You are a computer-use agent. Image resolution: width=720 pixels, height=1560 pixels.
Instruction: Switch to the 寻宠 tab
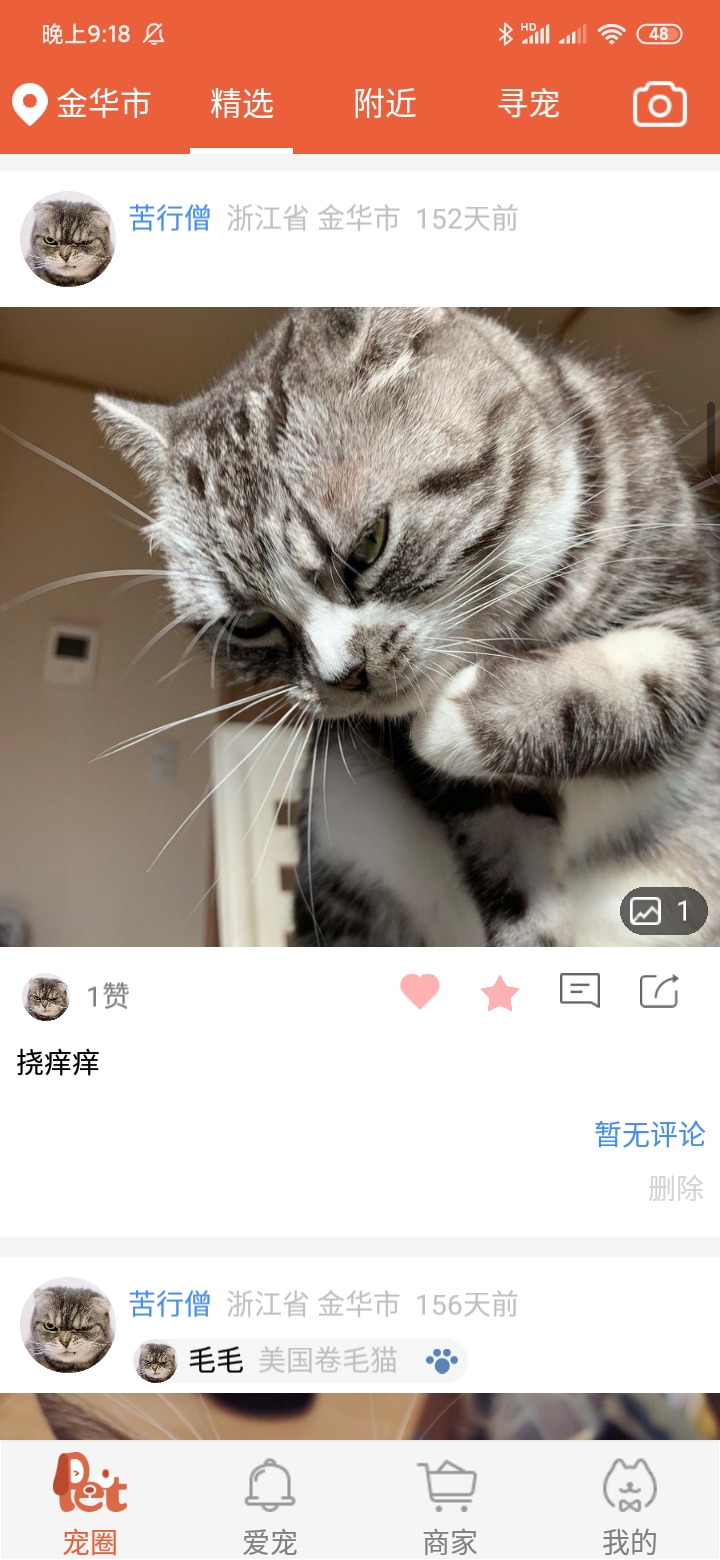[528, 104]
